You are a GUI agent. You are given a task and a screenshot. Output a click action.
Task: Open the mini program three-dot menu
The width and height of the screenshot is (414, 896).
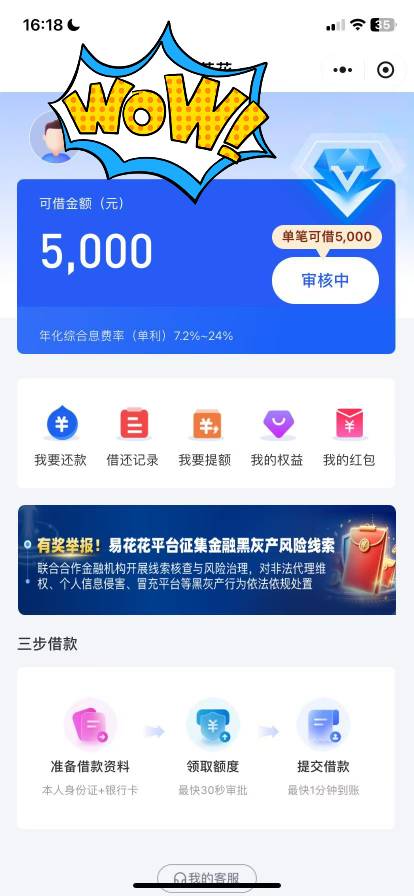[x=343, y=70]
